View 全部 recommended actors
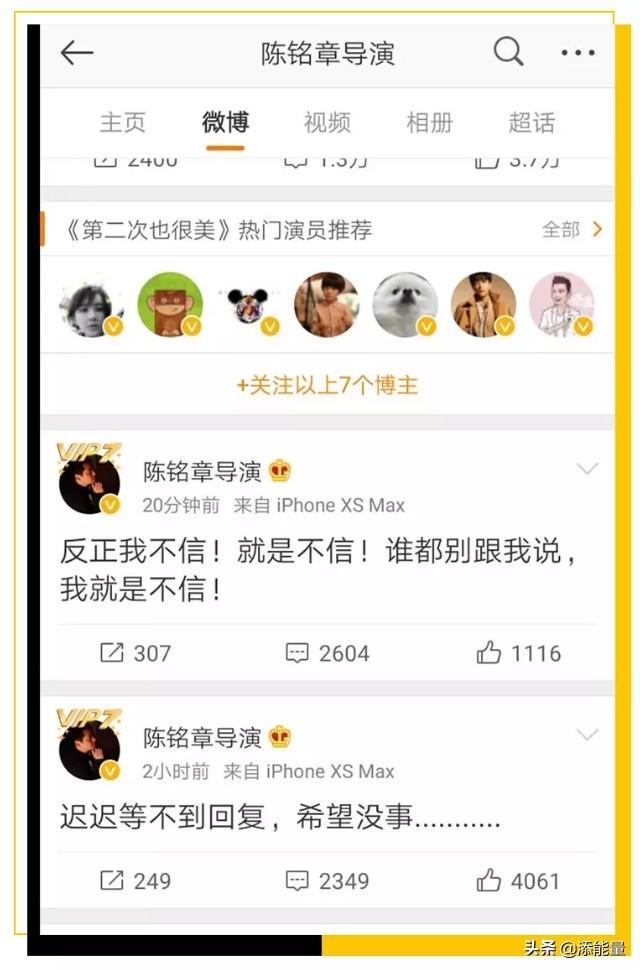 [x=572, y=230]
